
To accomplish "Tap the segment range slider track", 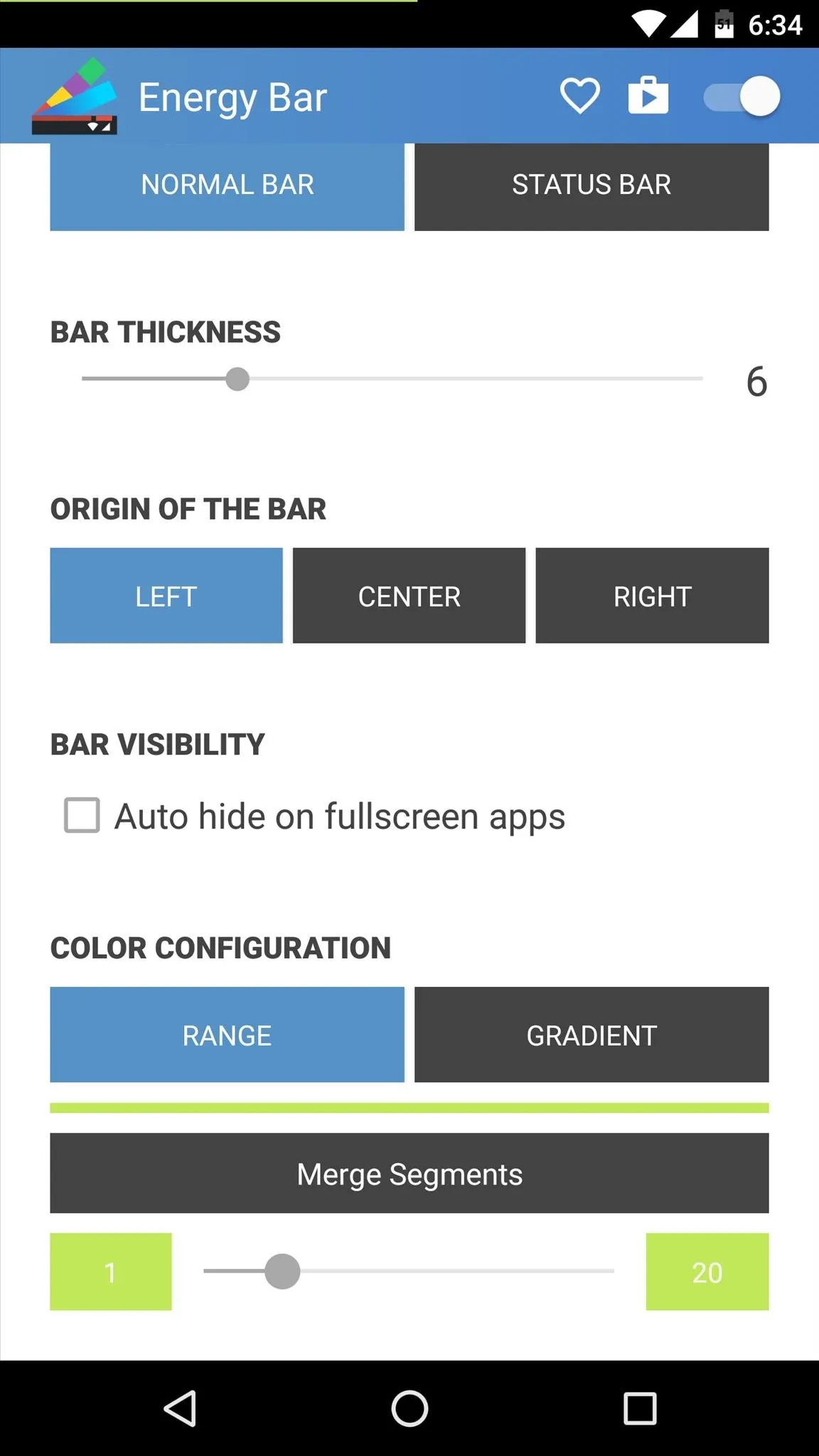I will [x=409, y=1271].
